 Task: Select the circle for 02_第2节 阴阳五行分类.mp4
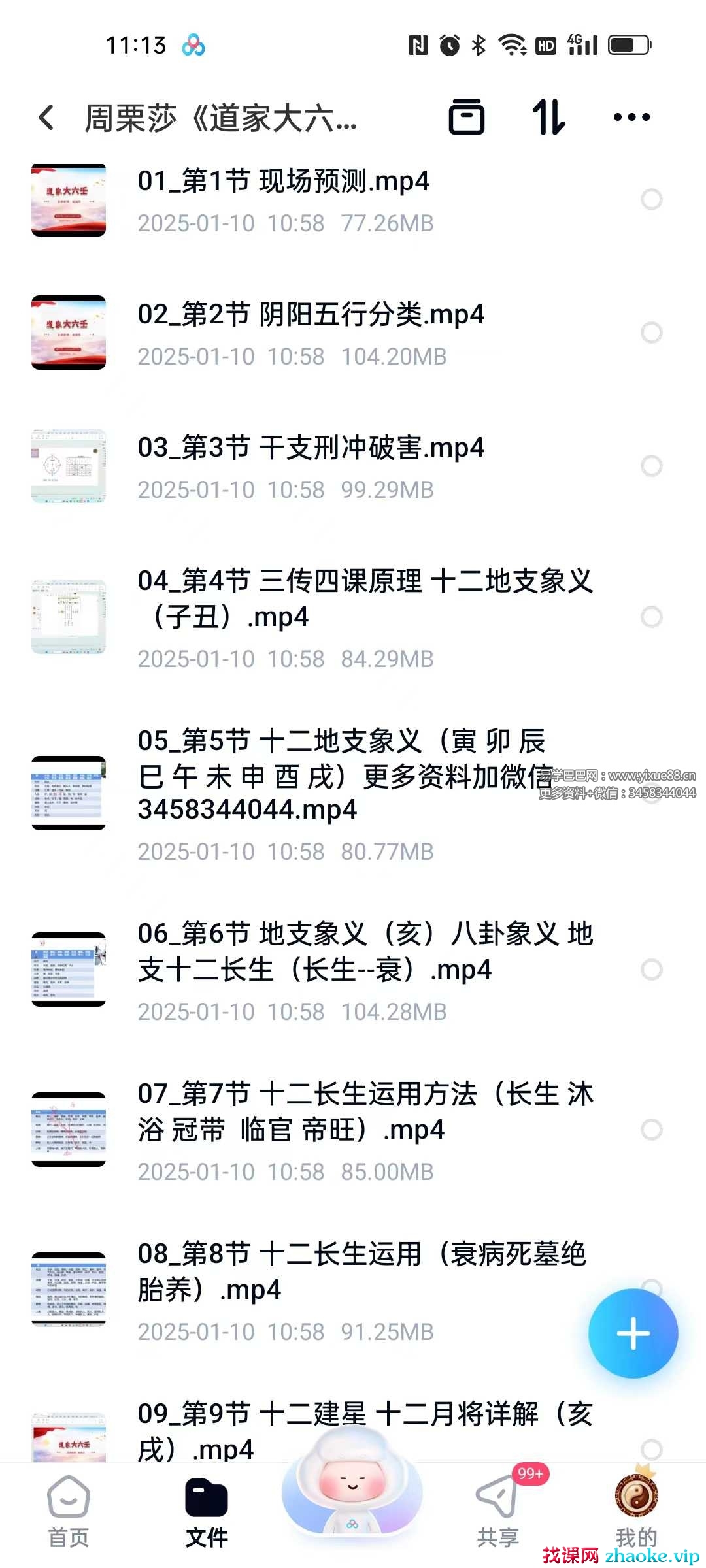pyautogui.click(x=651, y=333)
